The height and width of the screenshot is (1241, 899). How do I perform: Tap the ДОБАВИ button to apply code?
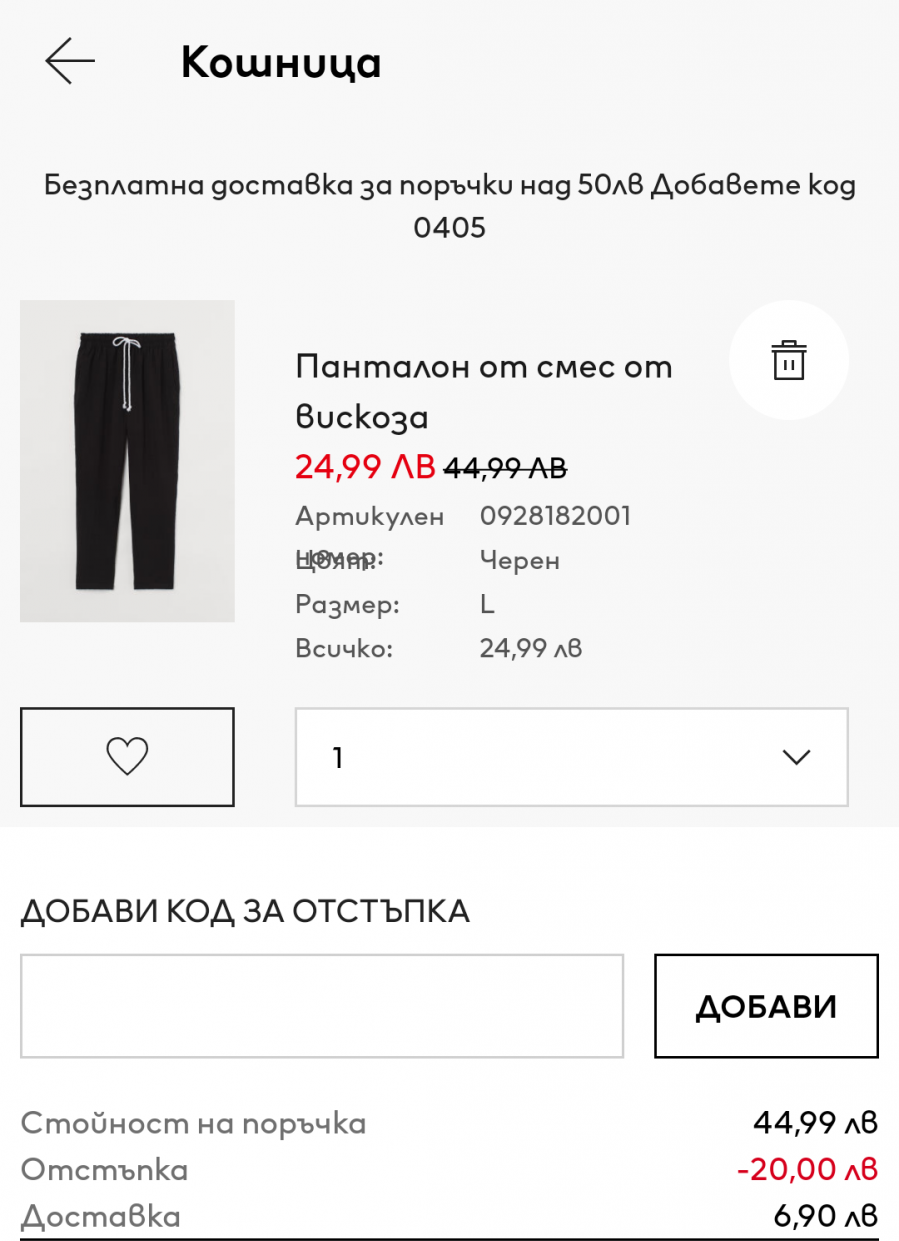click(x=766, y=1005)
